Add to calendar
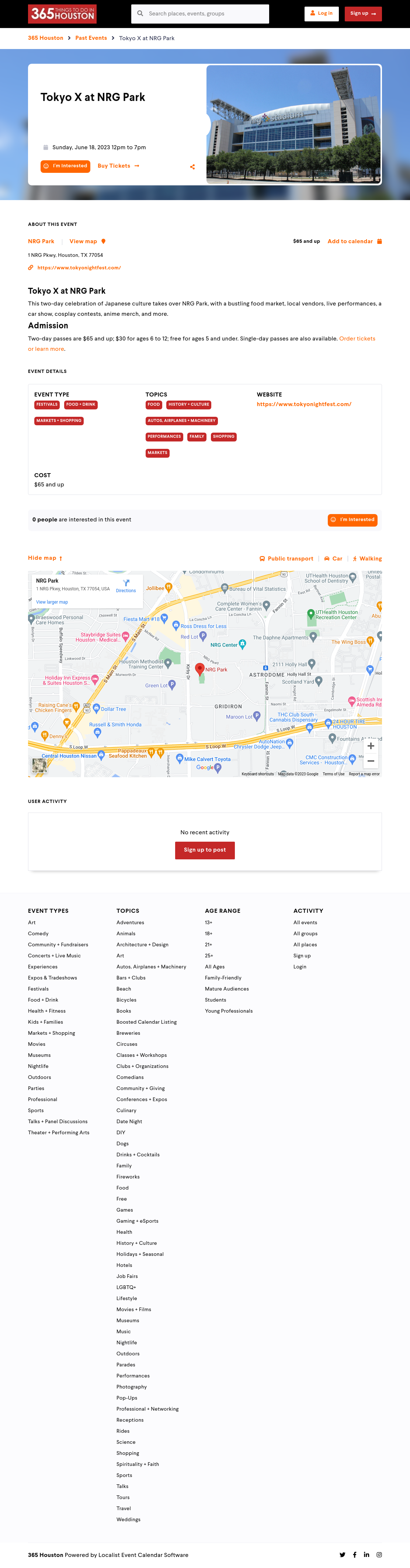This screenshot has height=1568, width=410. pos(355,242)
